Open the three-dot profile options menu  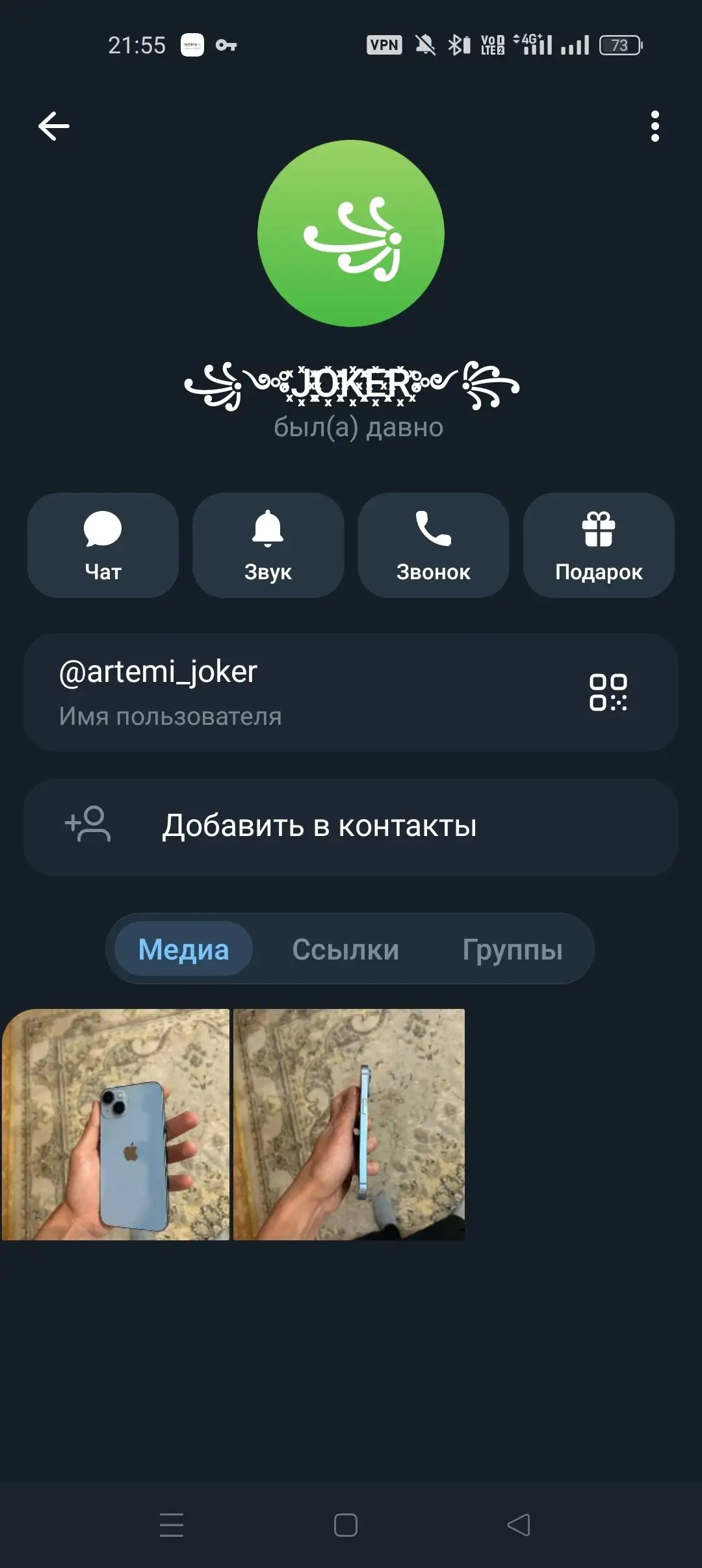coord(656,124)
